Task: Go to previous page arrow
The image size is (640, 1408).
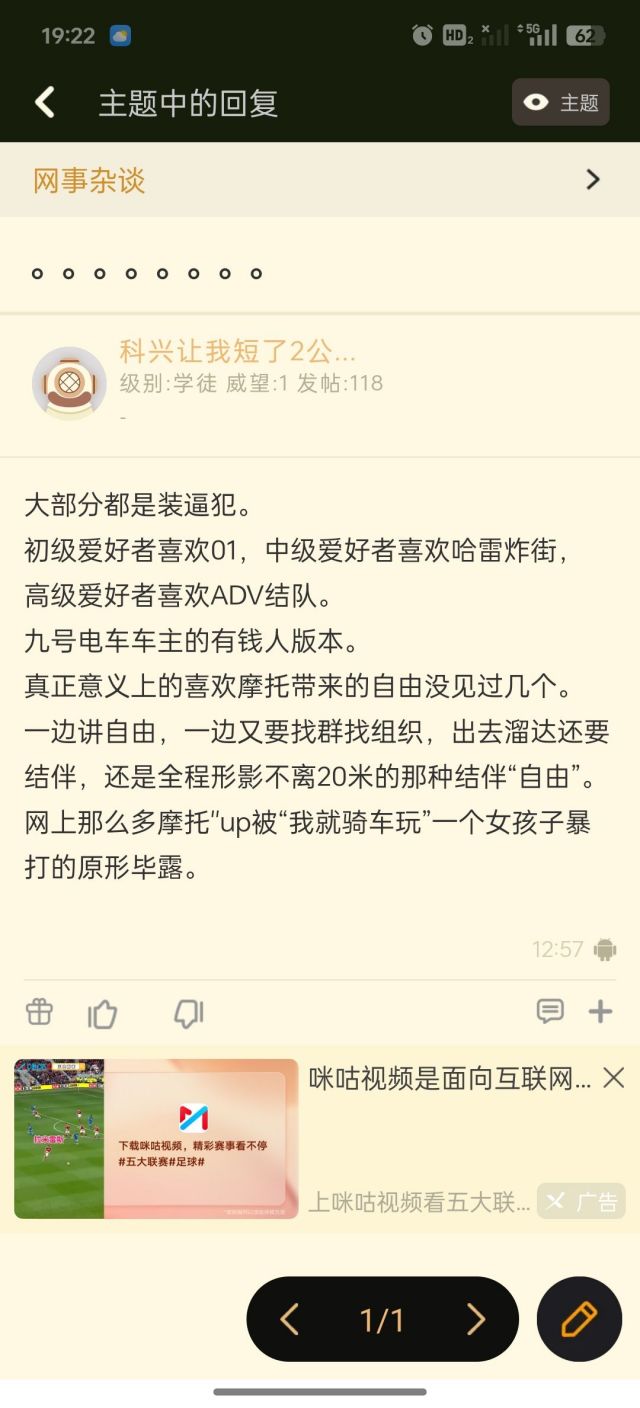Action: [290, 1320]
